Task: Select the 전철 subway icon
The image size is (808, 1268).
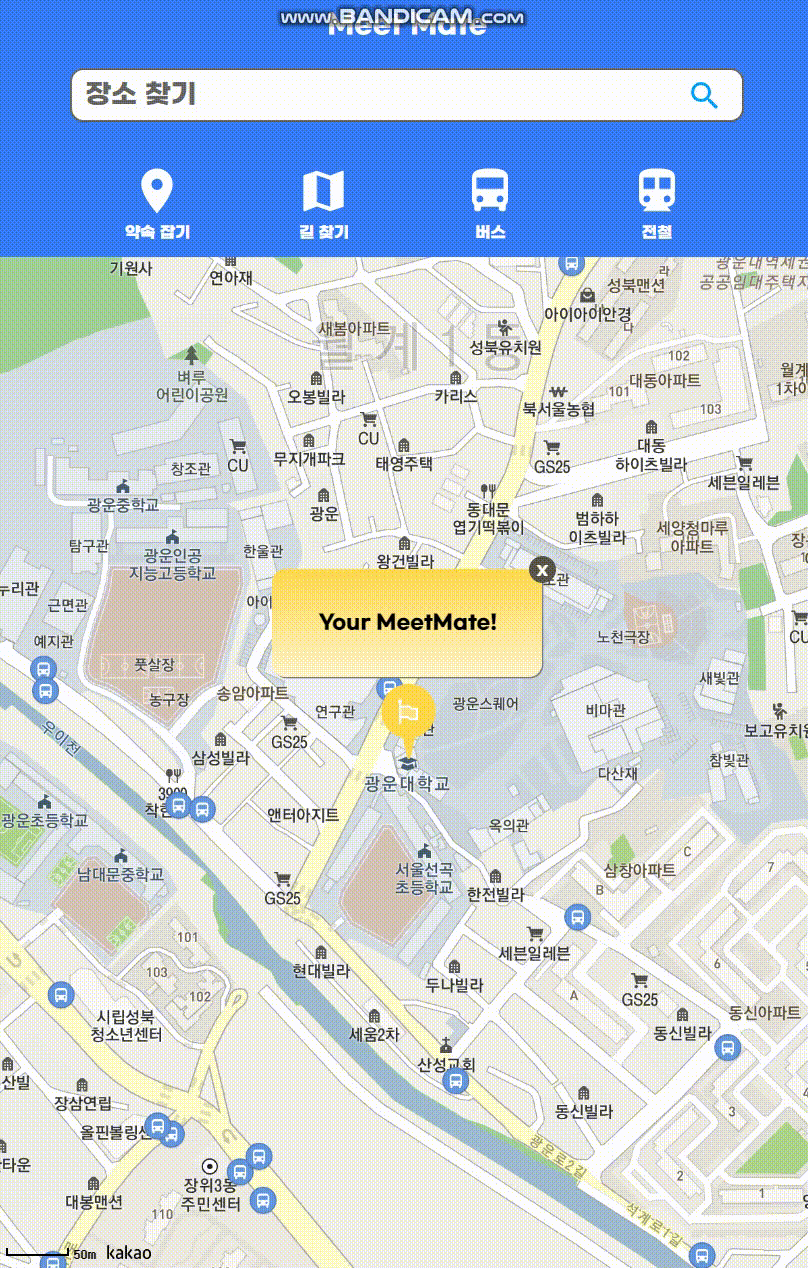Action: tap(655, 189)
